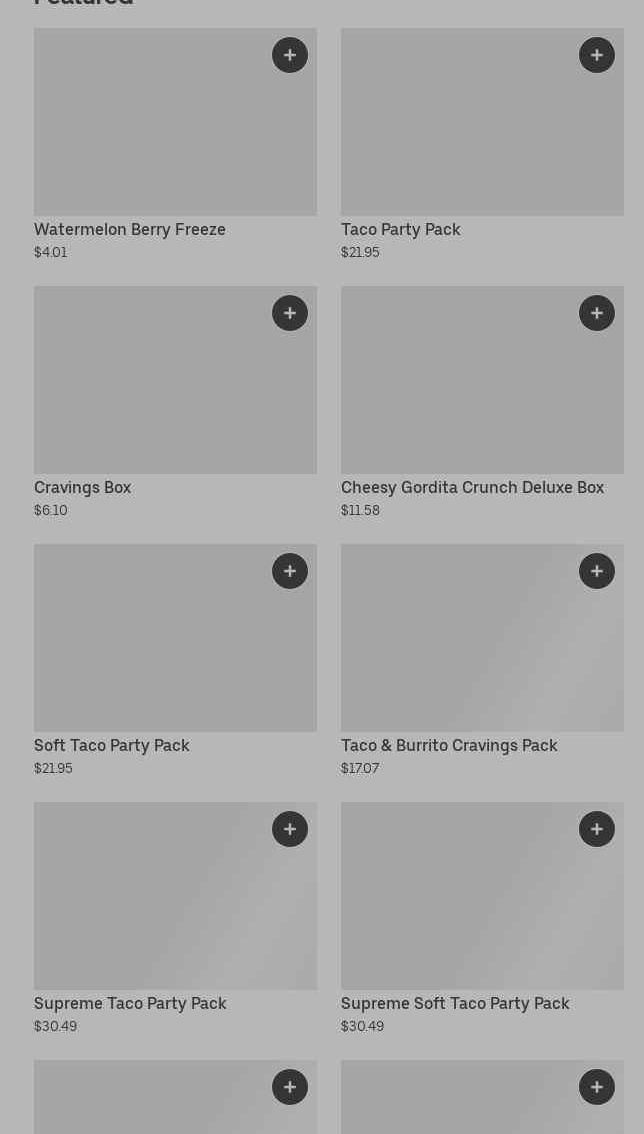644x1134 pixels.
Task: Add Supreme Taco Party Pack to order
Action: [x=290, y=829]
